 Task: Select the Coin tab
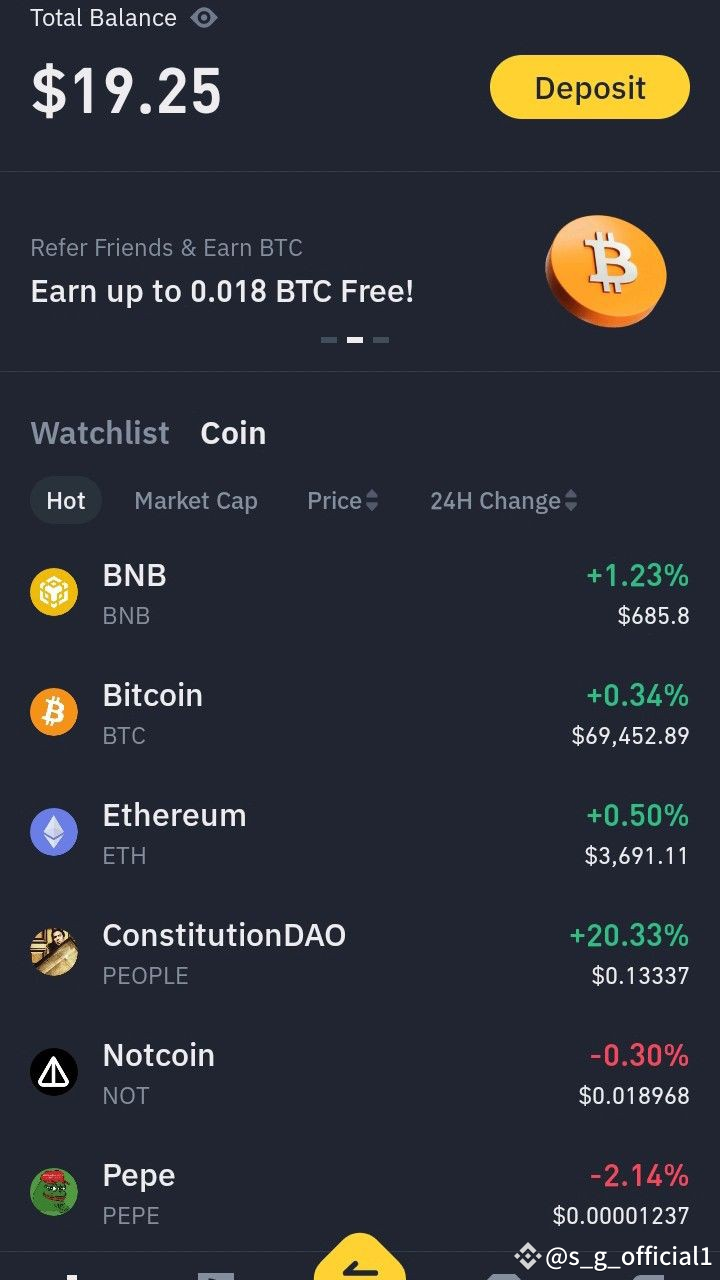click(x=233, y=433)
